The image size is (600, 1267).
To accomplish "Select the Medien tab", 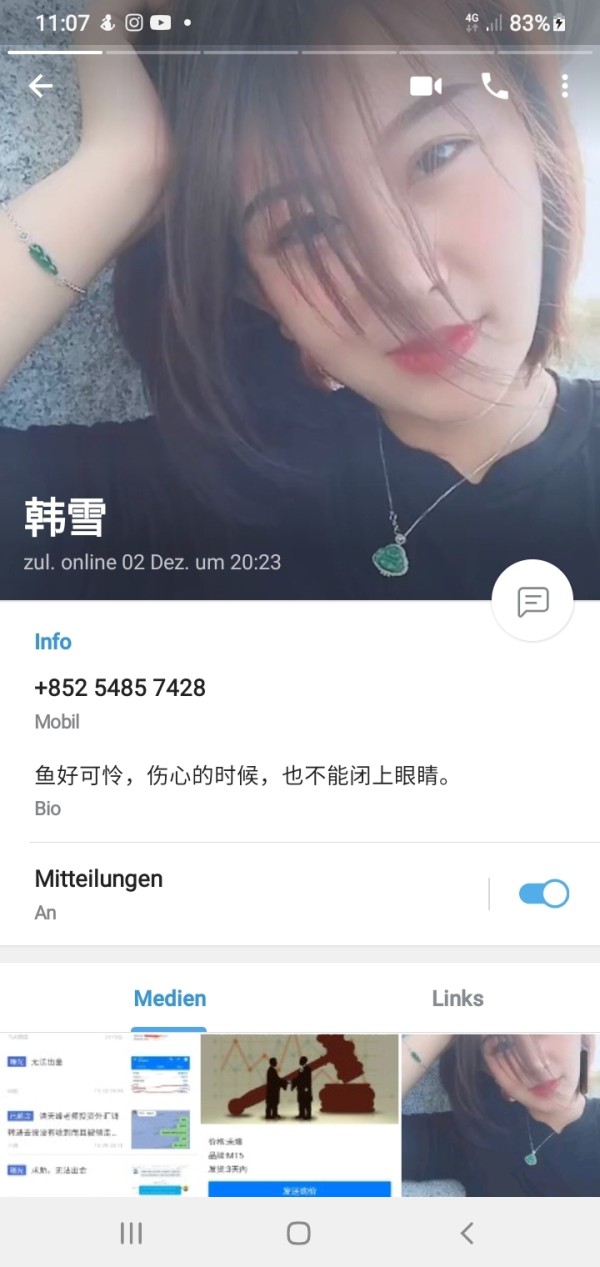I will click(x=170, y=998).
